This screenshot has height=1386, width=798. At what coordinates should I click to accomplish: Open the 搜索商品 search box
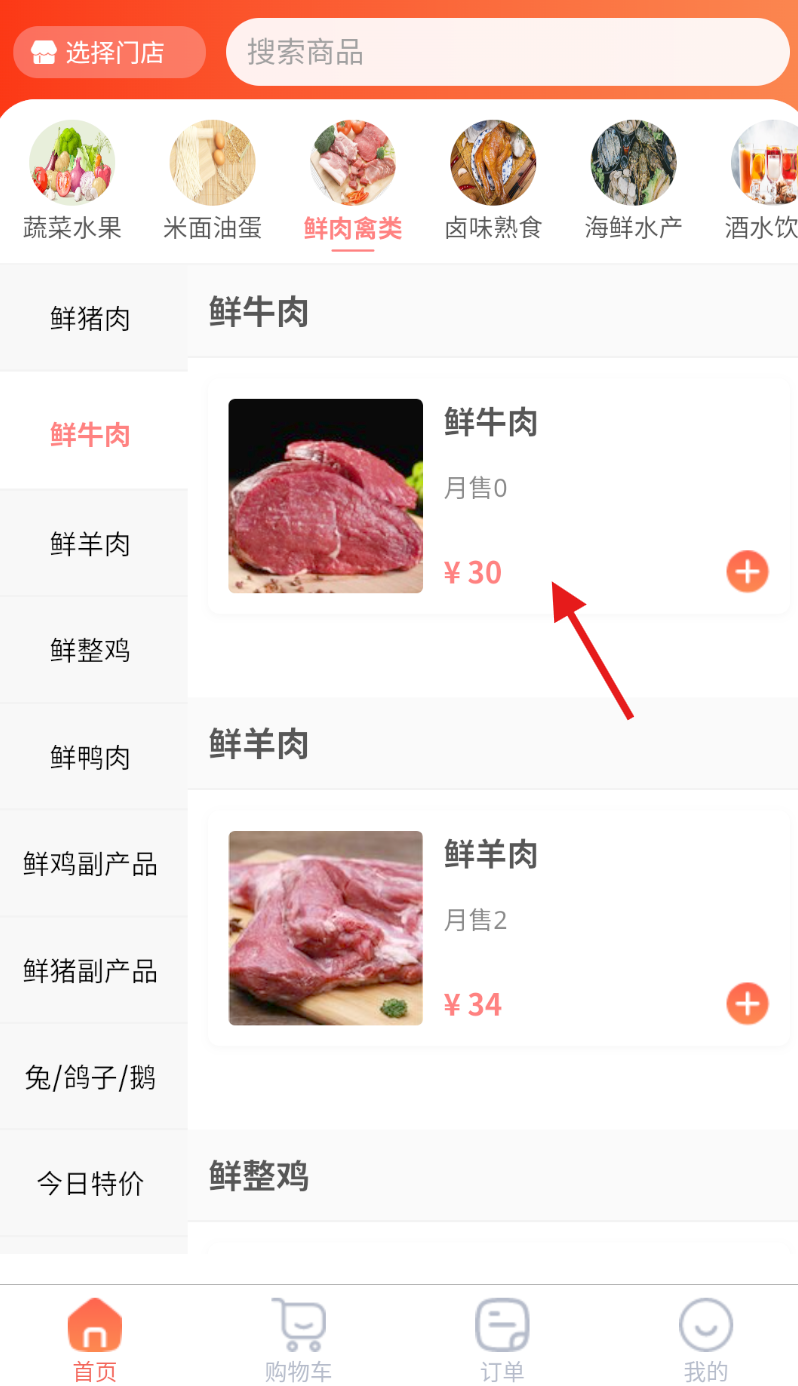(507, 52)
